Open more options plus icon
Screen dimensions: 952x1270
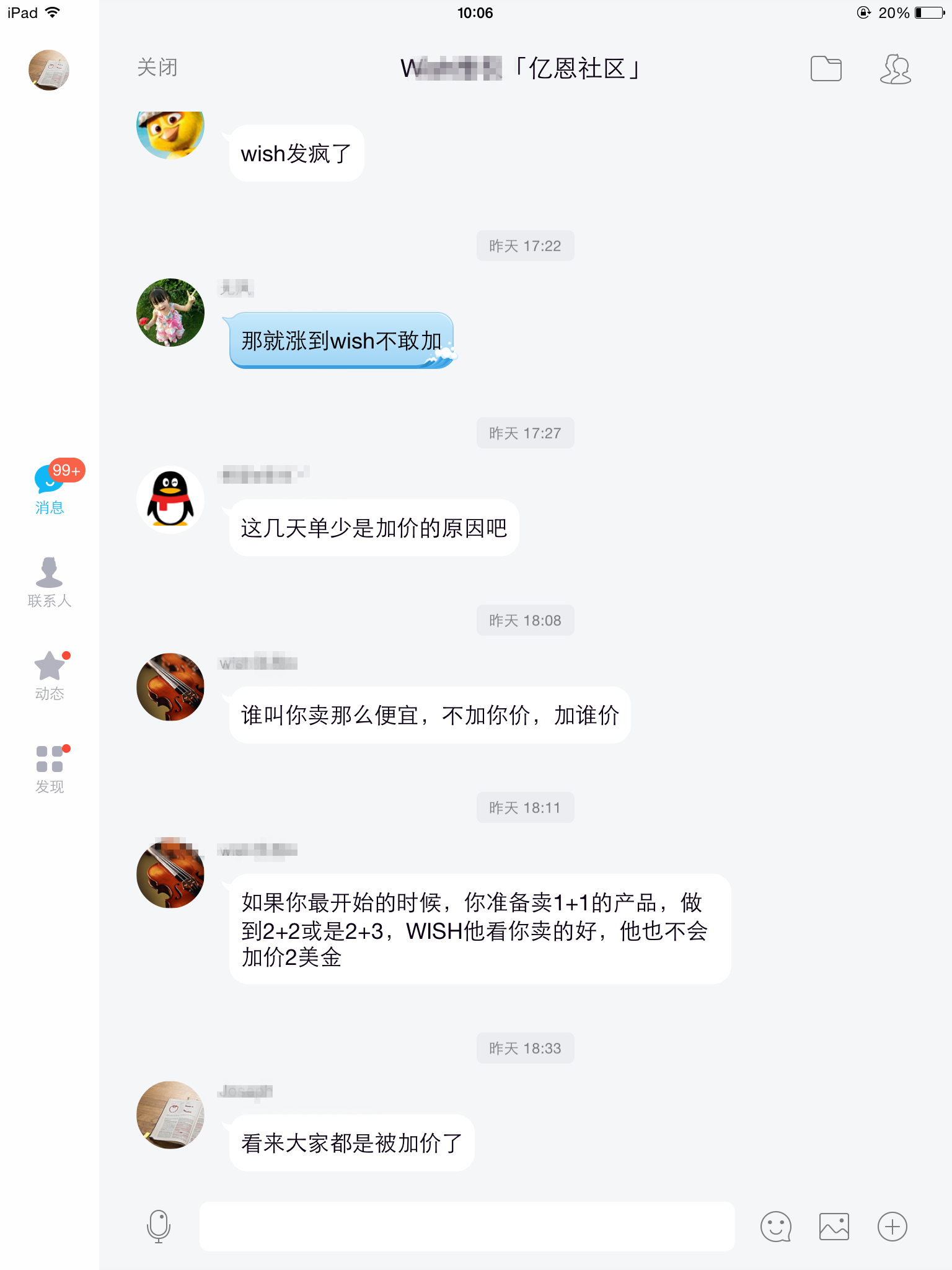point(892,1226)
